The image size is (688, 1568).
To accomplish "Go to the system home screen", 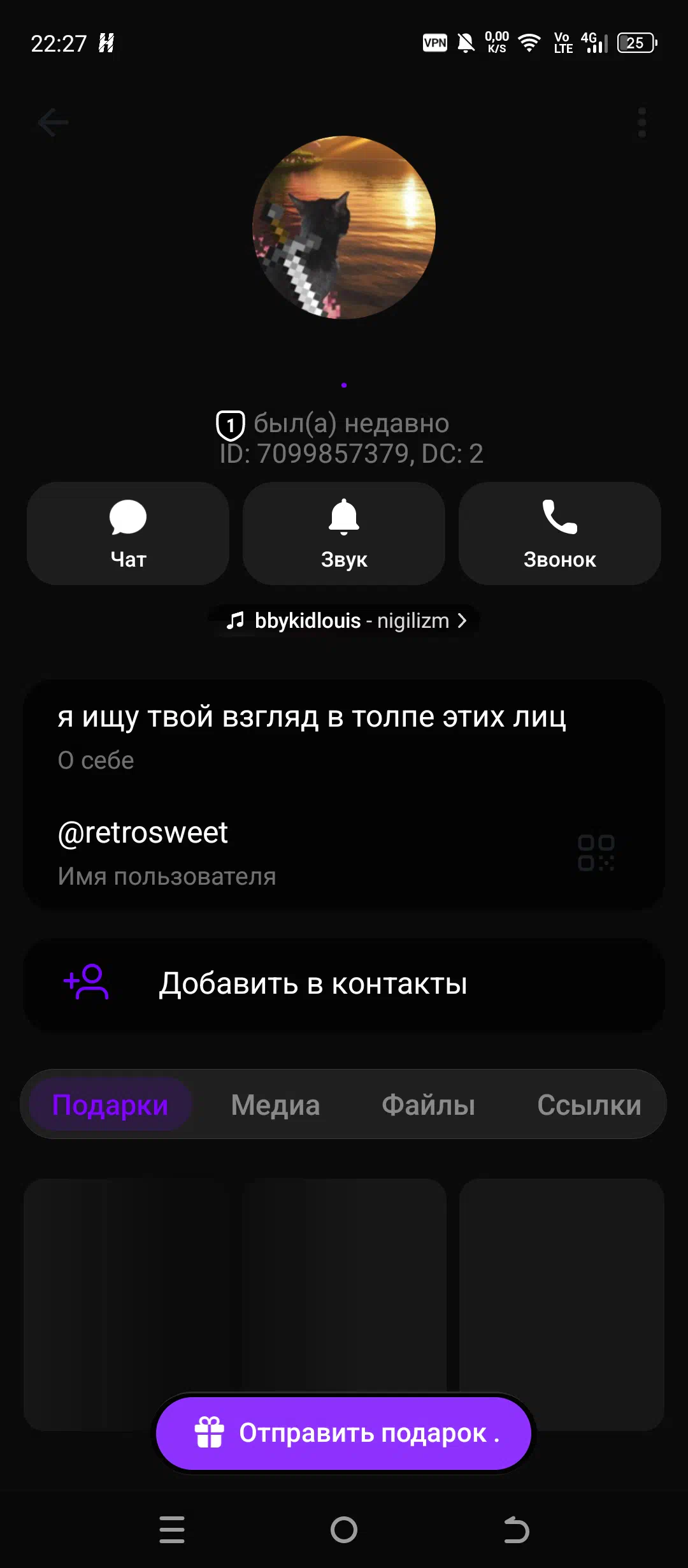I will [x=344, y=1529].
